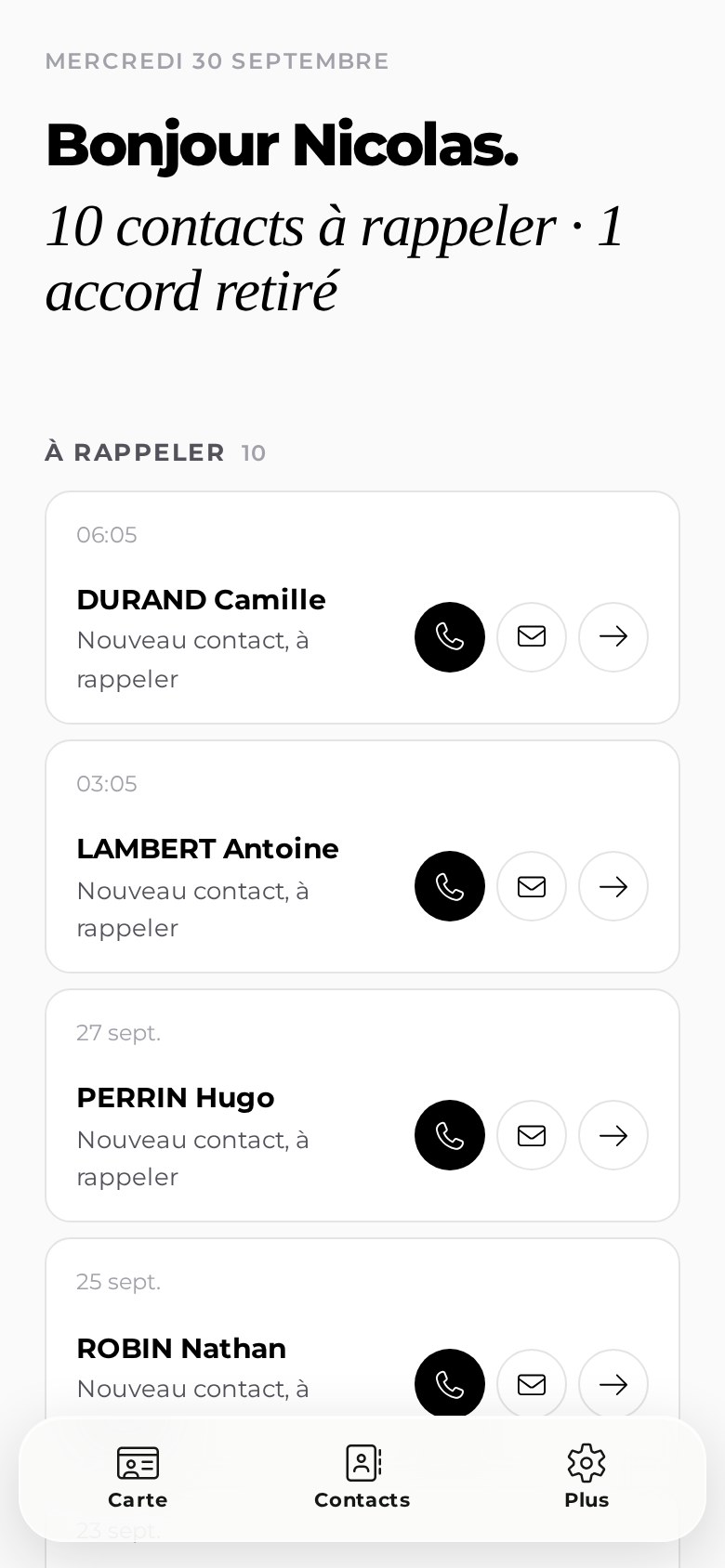The width and height of the screenshot is (725, 1568).
Task: Switch to the Carte tab
Action: coord(138,1477)
